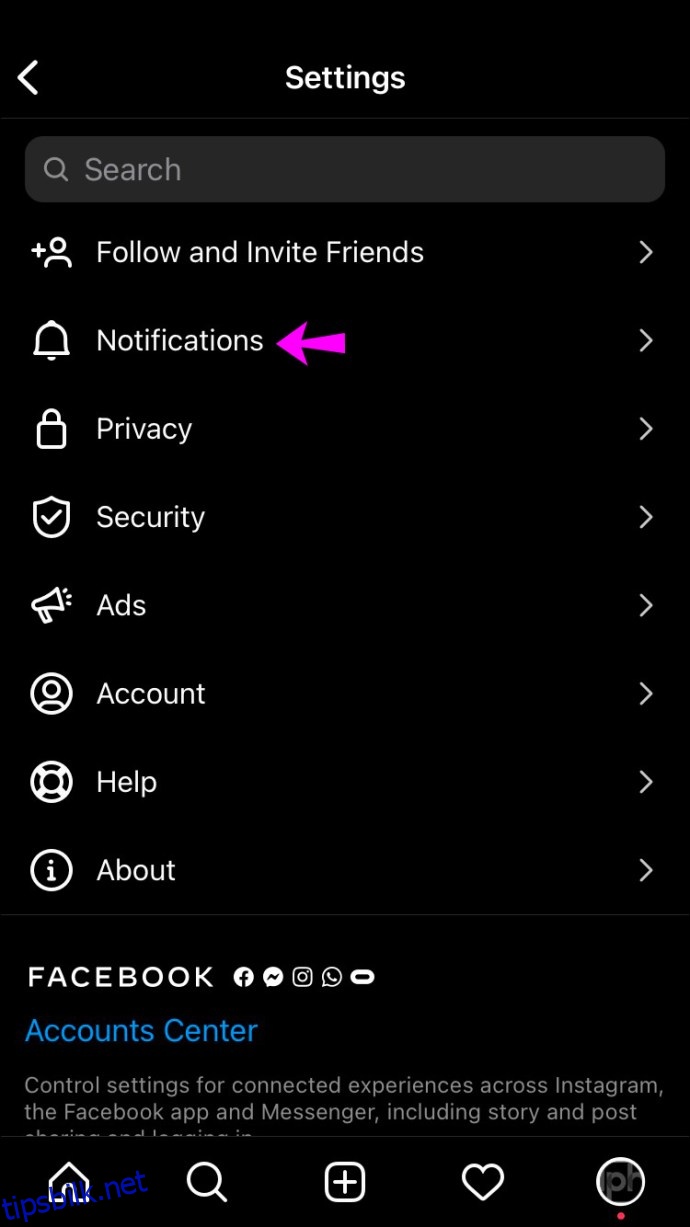Open Follow and Invite Friends
The image size is (690, 1227).
click(345, 252)
